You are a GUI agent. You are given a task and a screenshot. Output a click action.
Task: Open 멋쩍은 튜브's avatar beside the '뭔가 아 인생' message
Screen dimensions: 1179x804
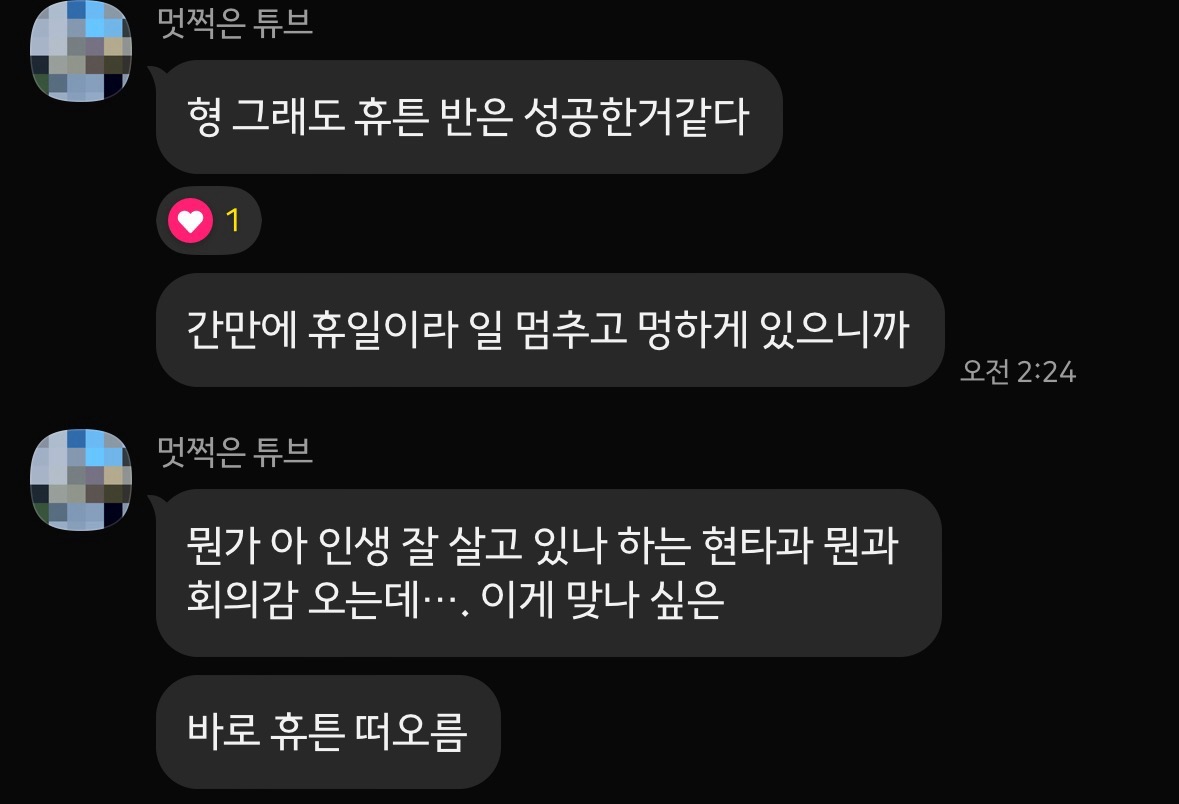click(81, 479)
